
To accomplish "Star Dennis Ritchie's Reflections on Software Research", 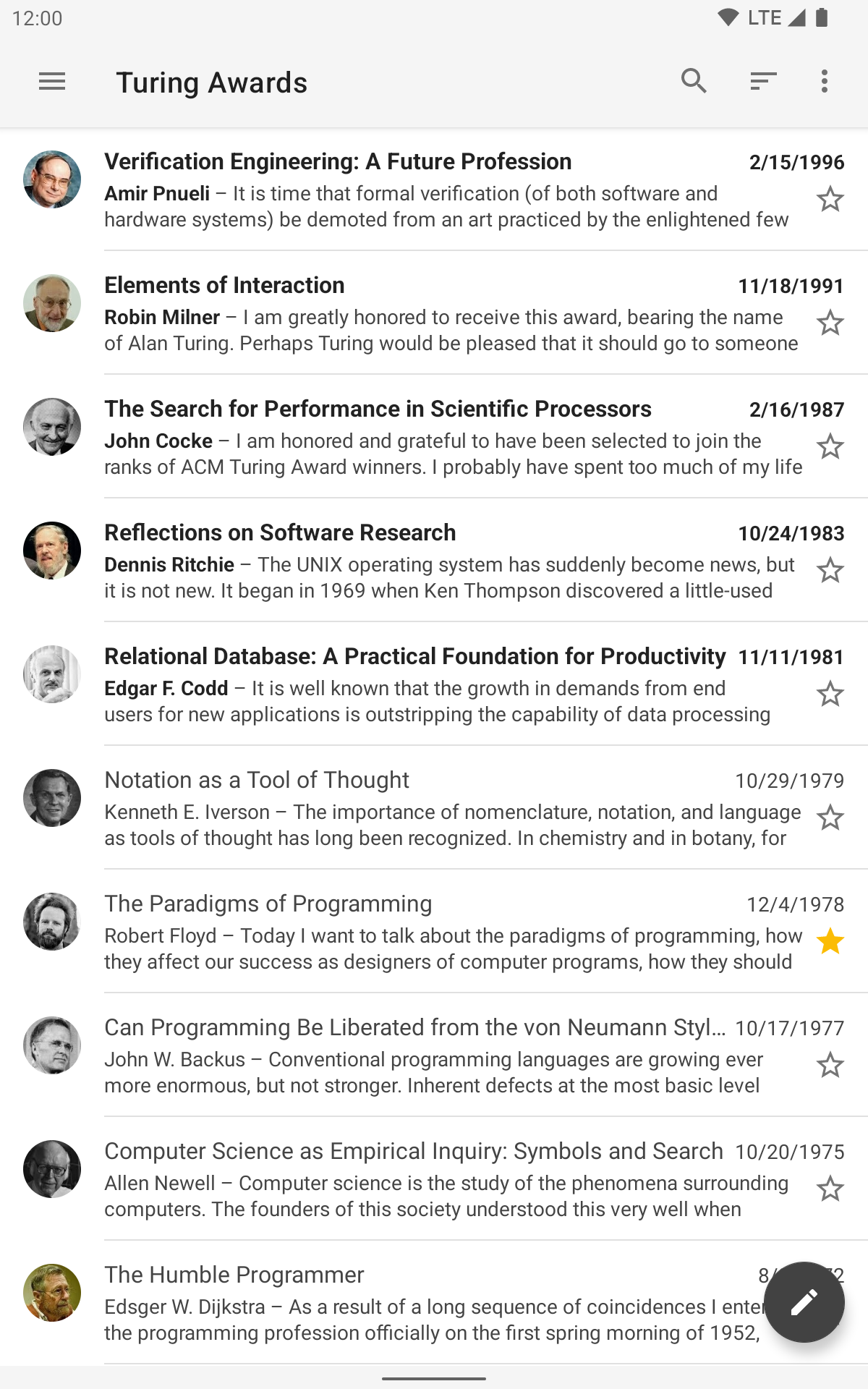I will [830, 570].
